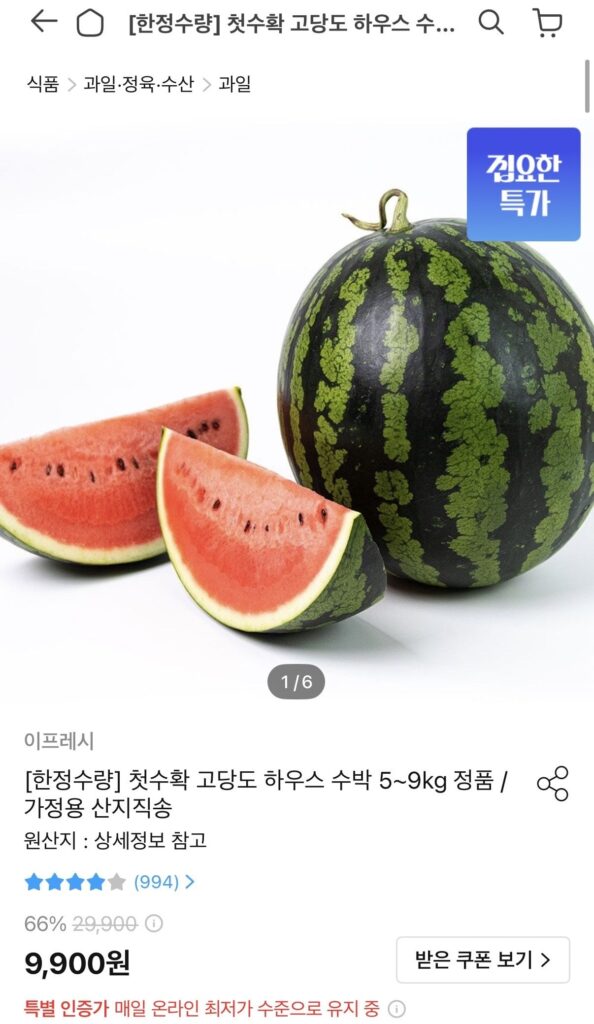This screenshot has width=594, height=1024.
Task: Open the shopping cart
Action: [547, 23]
